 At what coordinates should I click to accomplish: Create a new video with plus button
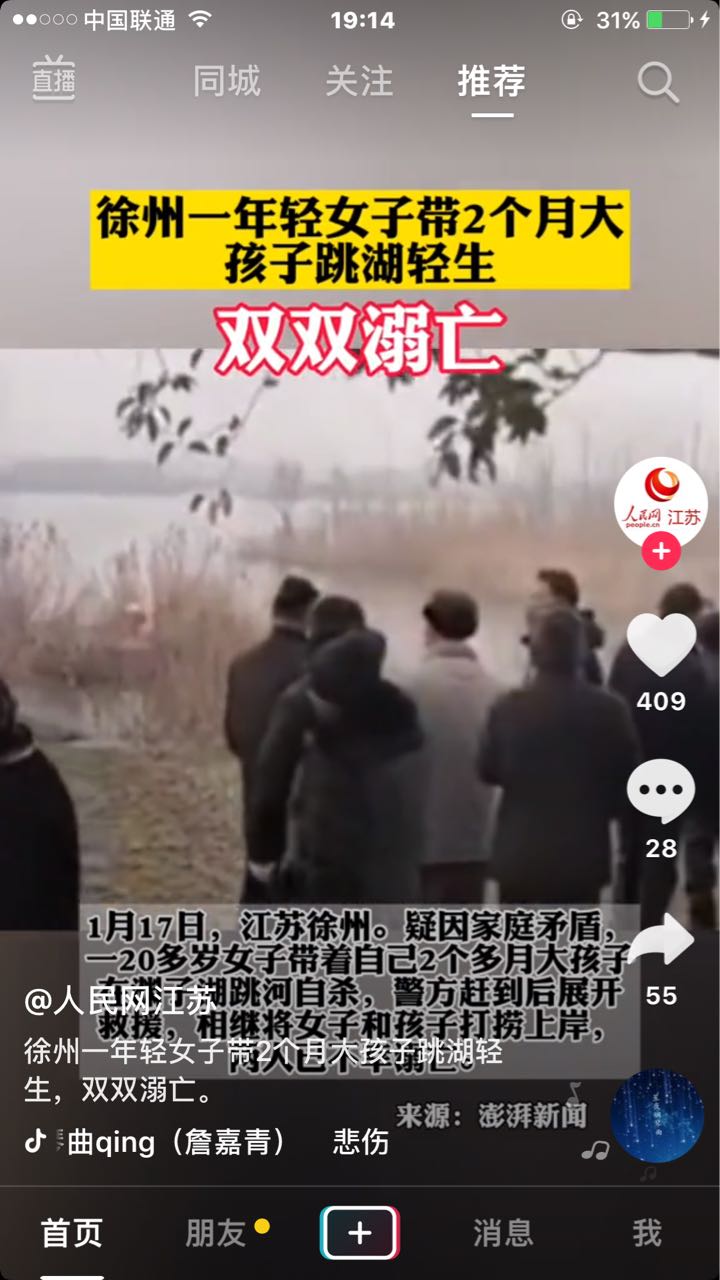359,1233
